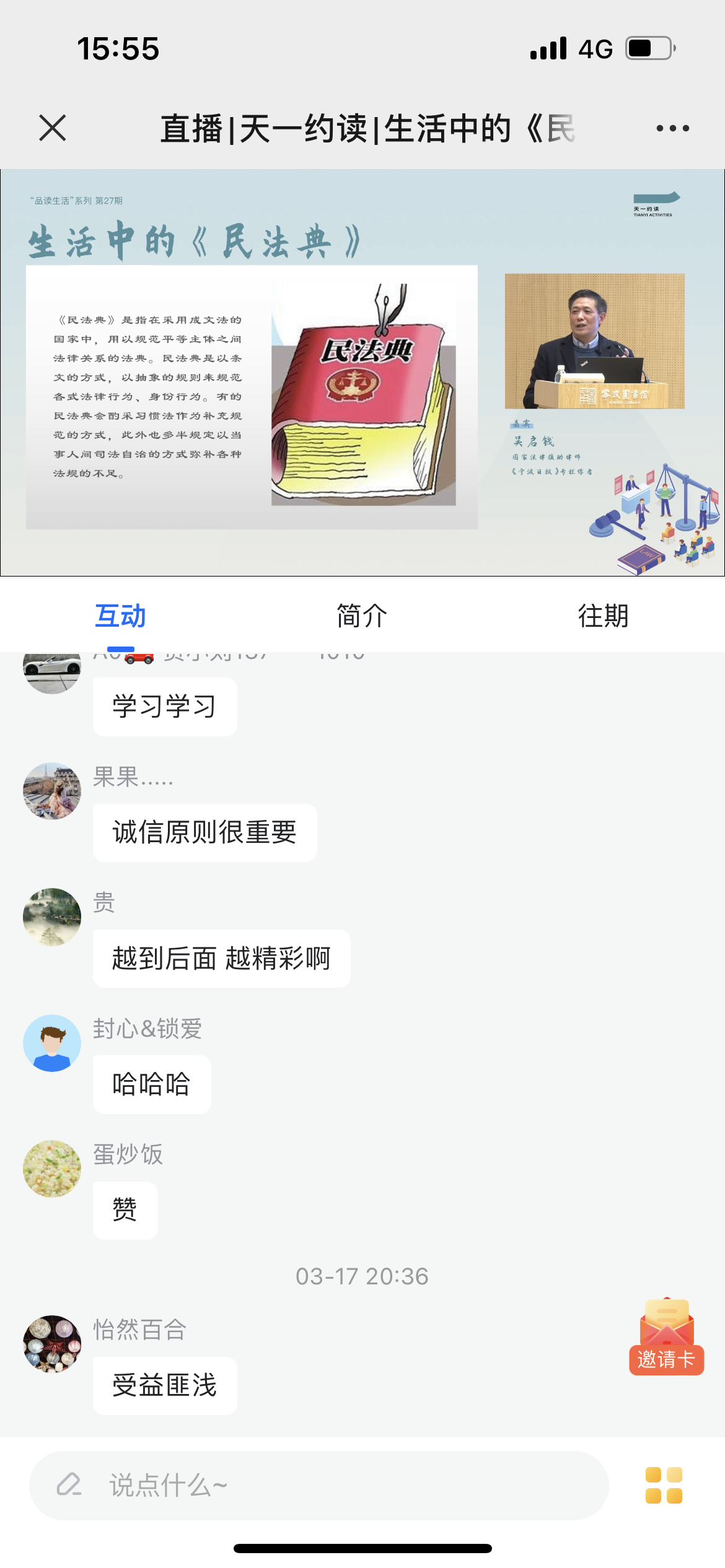The image size is (725, 1568).
Task: Tap the 4G network indicator
Action: tap(595, 48)
